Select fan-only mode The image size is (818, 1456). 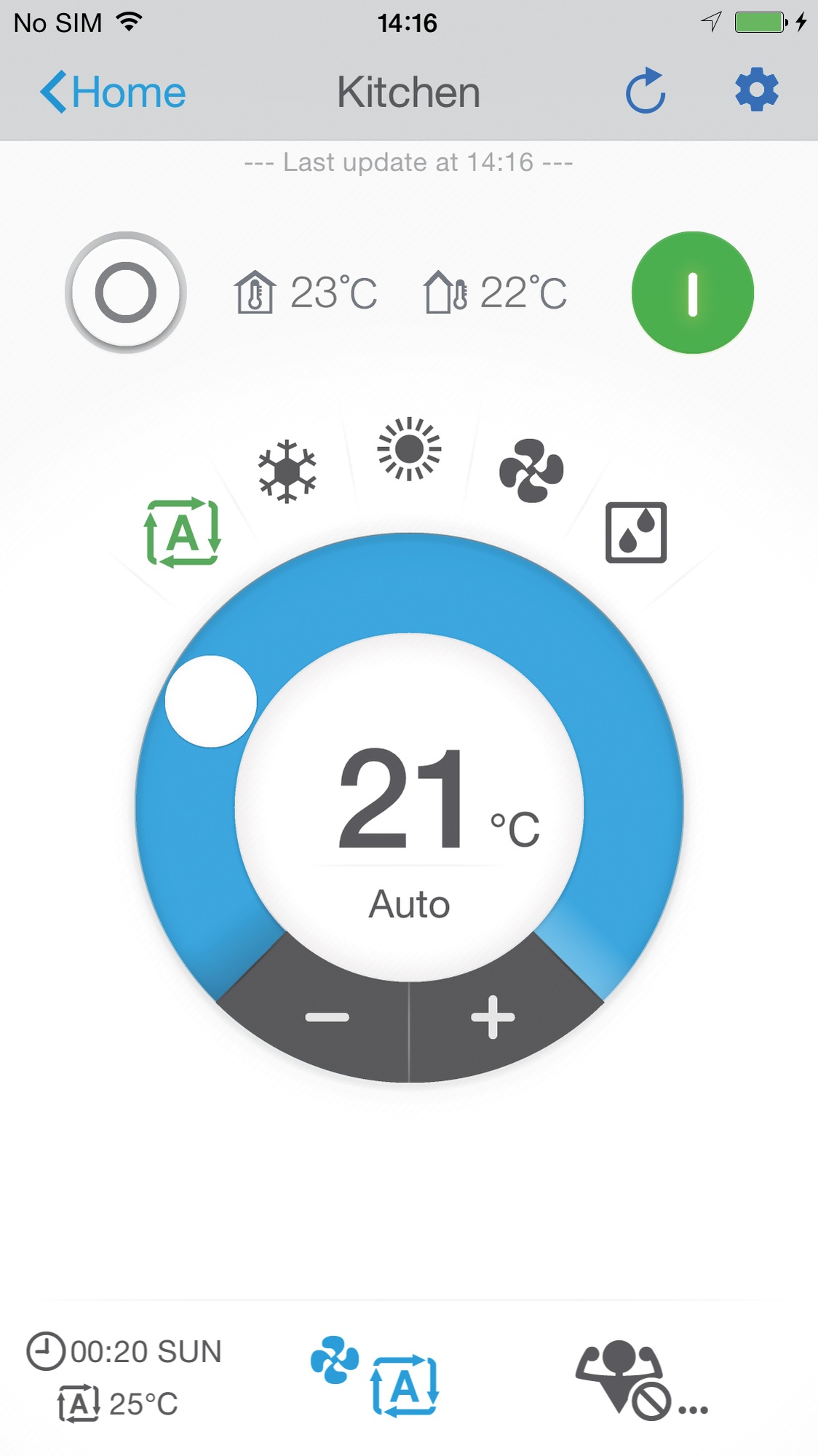click(x=531, y=470)
